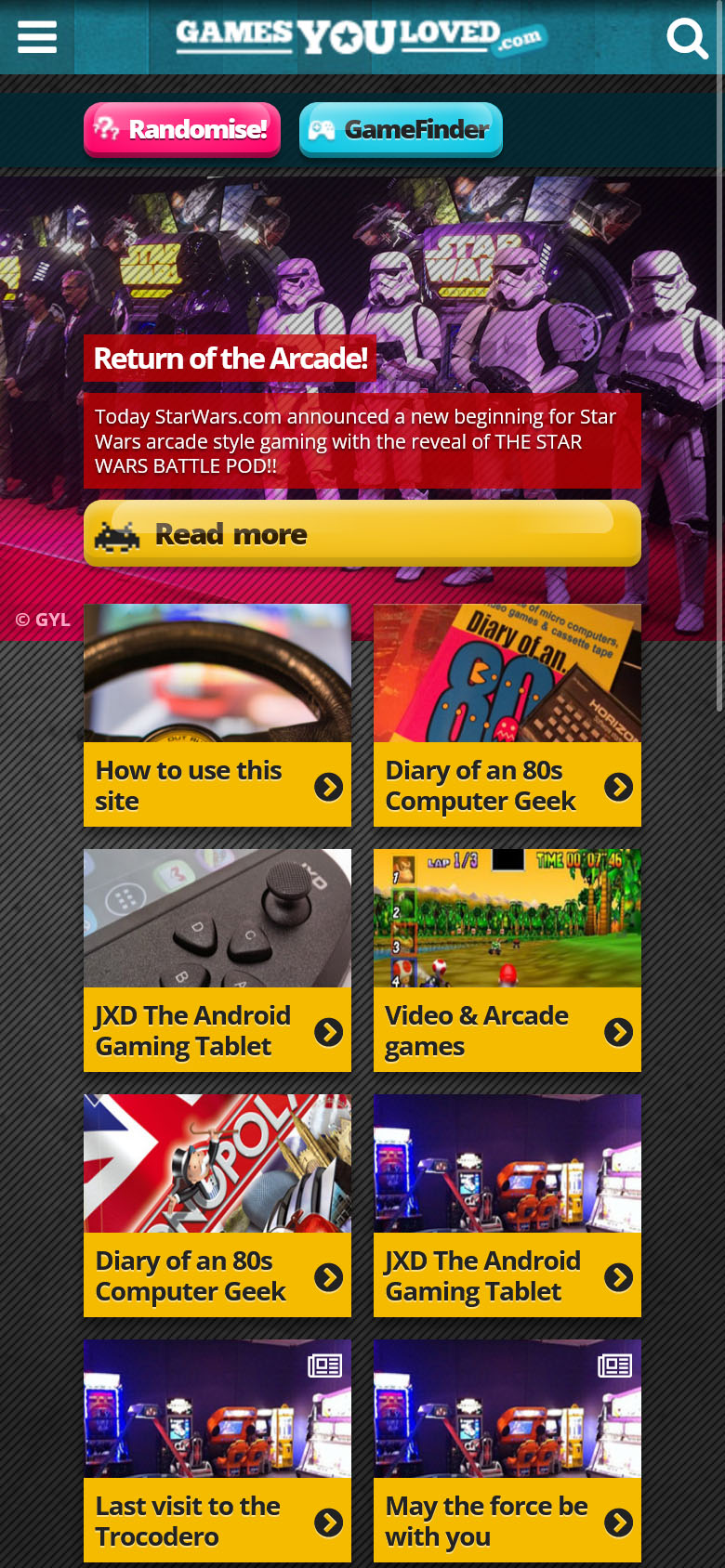725x1568 pixels.
Task: Open JXD Android Gaming Tablet with controller image
Action: coord(217,960)
